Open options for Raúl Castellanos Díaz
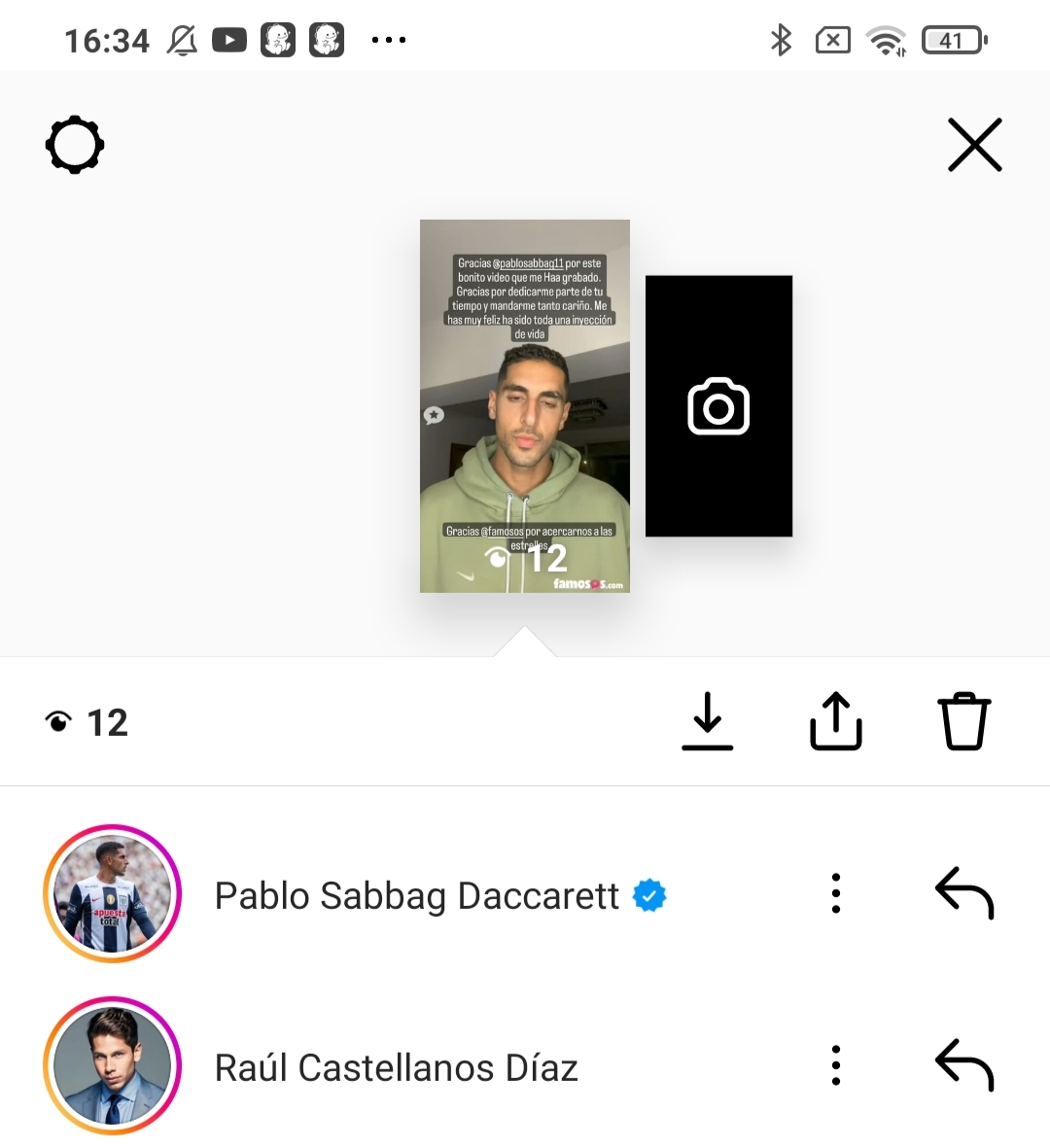Viewport: 1050px width, 1148px height. (x=836, y=1065)
